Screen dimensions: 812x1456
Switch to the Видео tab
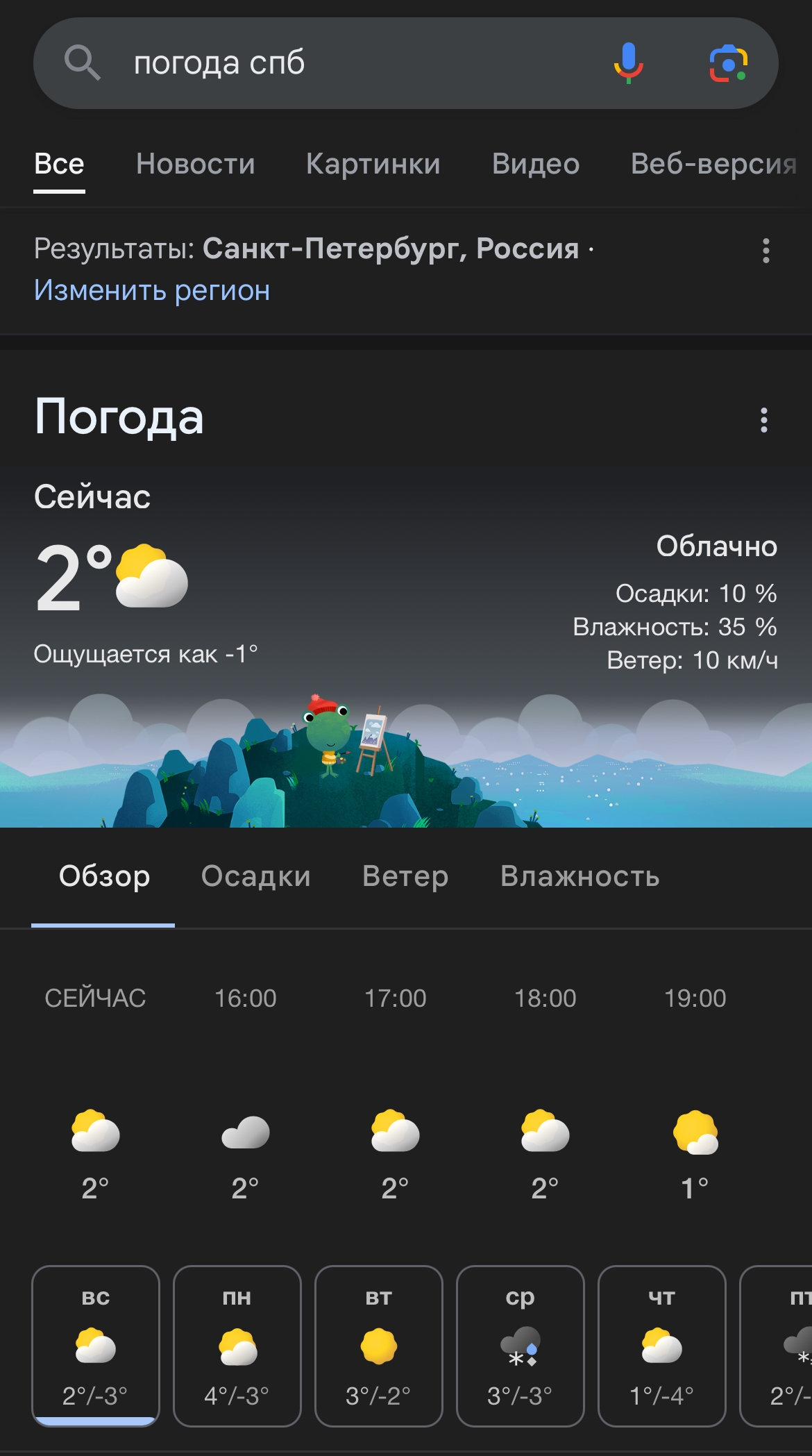coord(536,165)
